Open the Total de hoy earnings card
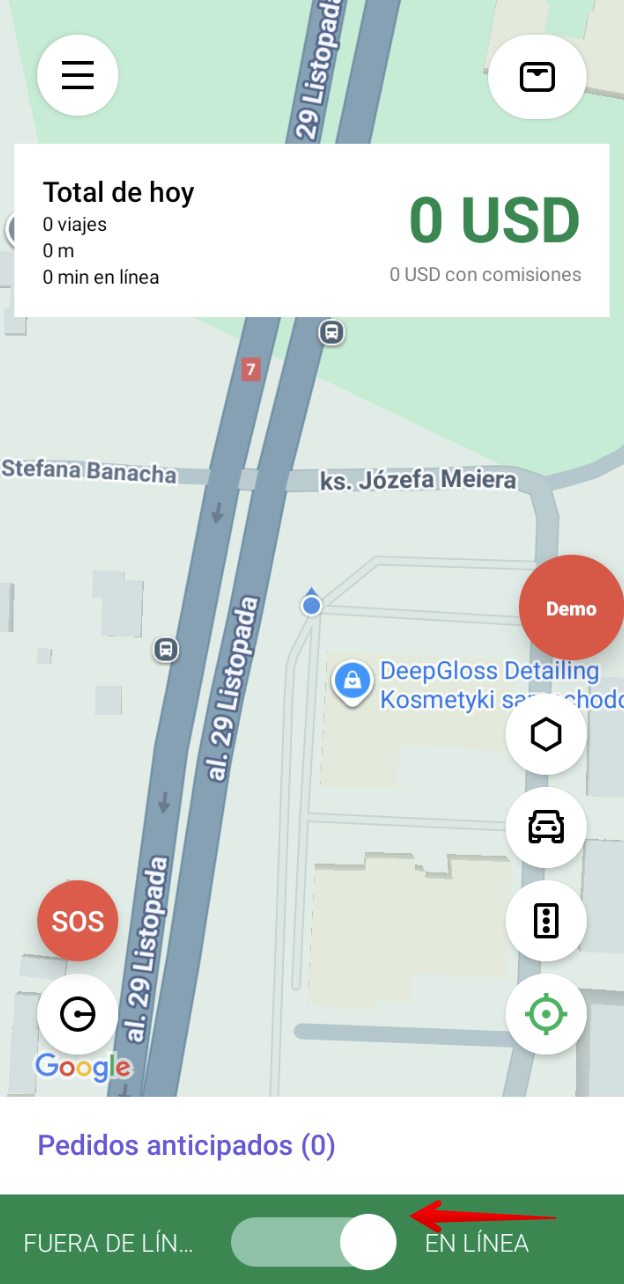 point(311,231)
